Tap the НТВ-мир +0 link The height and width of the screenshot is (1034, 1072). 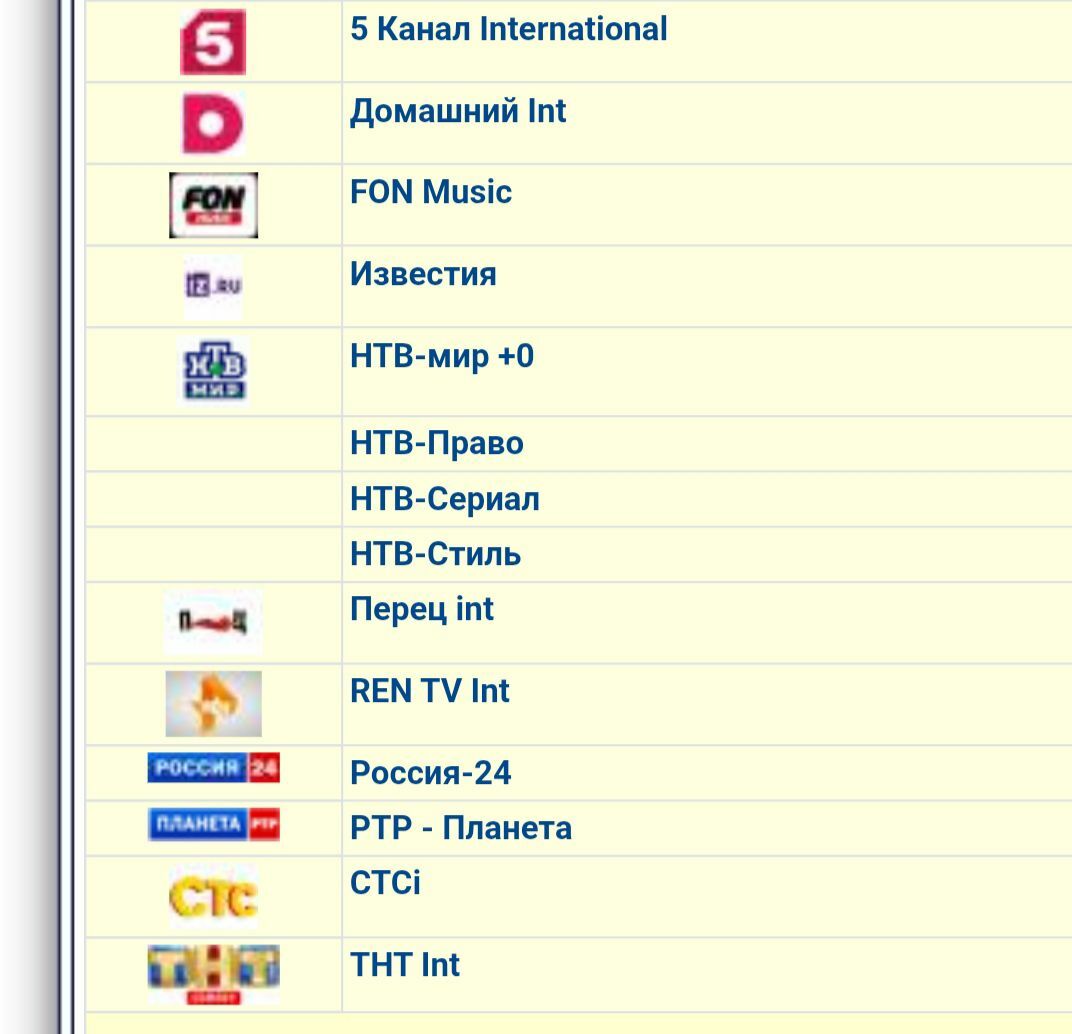[442, 356]
